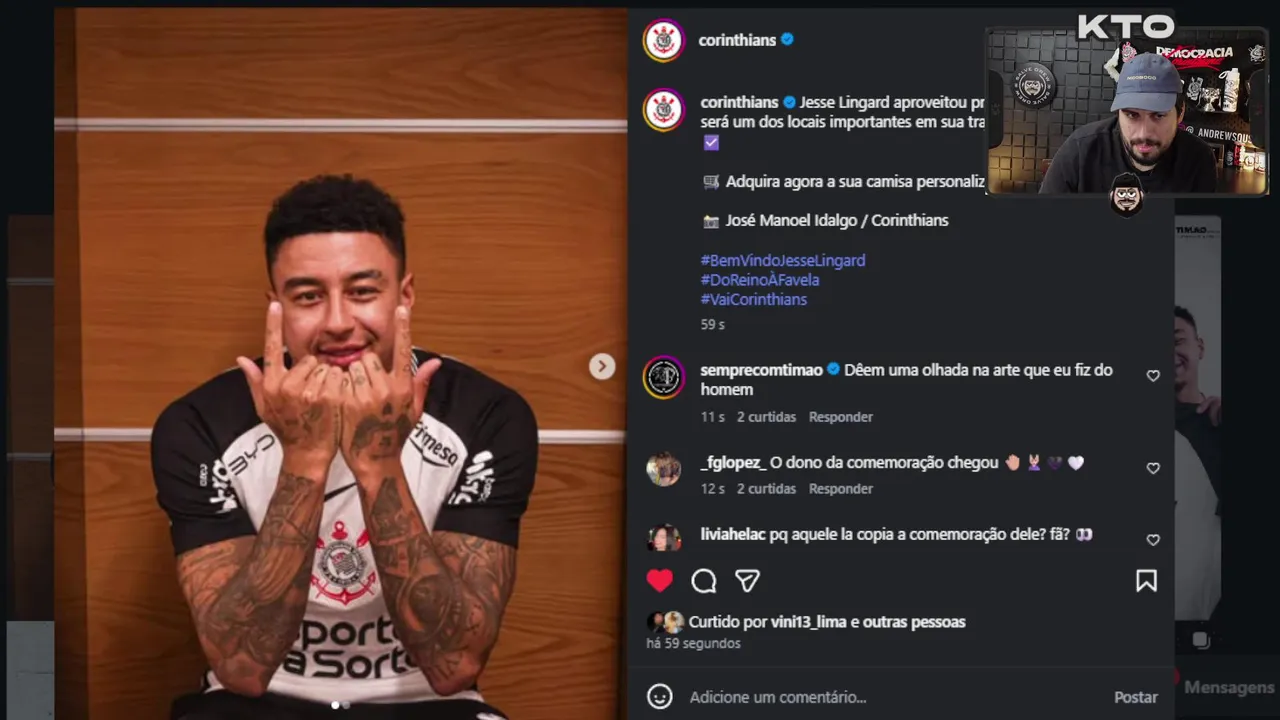Tap the 'Adicione um comentário' field
Screen dimensions: 1280x720
tap(880, 697)
